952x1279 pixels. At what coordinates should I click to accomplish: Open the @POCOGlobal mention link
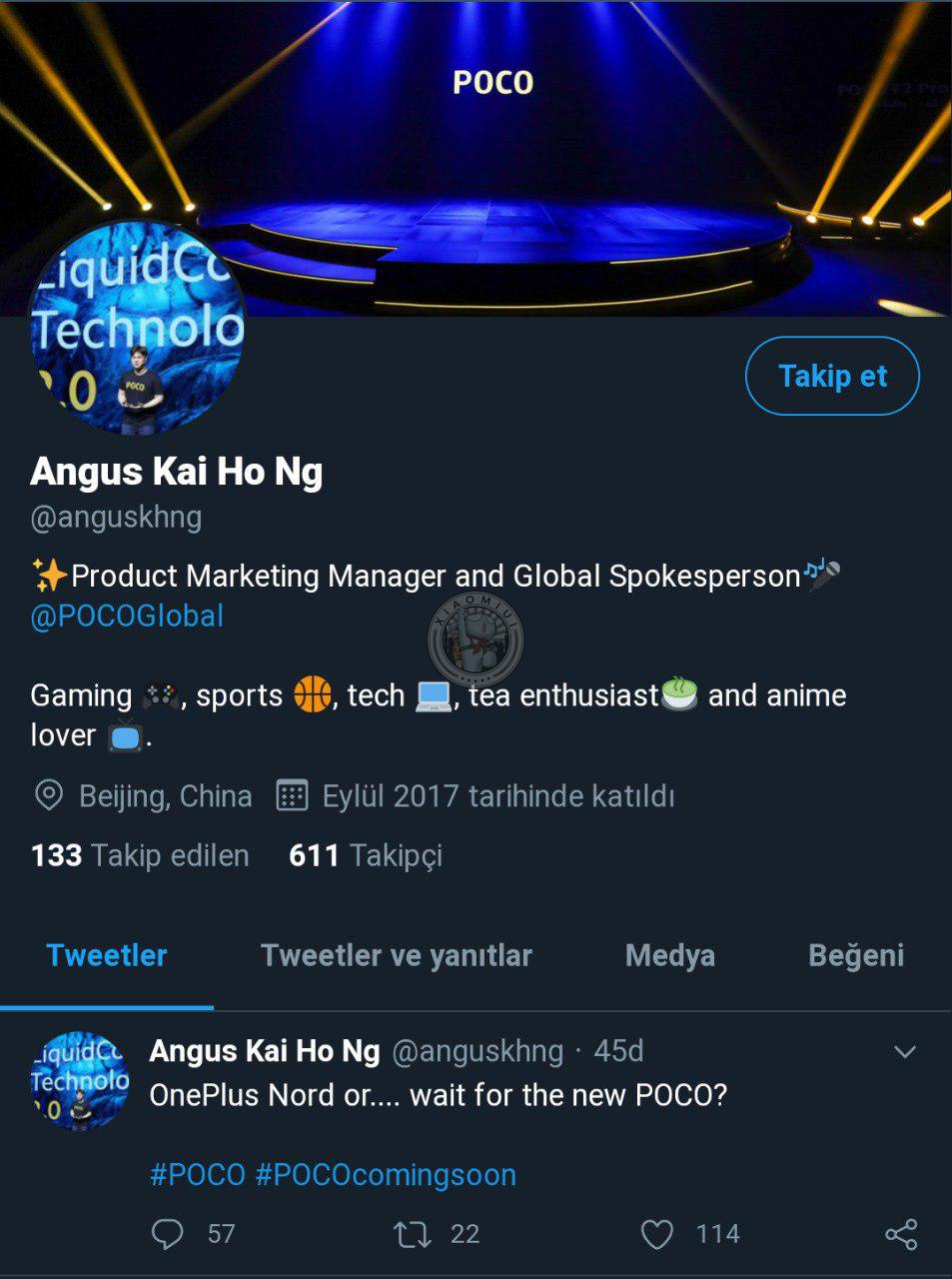coord(127,616)
